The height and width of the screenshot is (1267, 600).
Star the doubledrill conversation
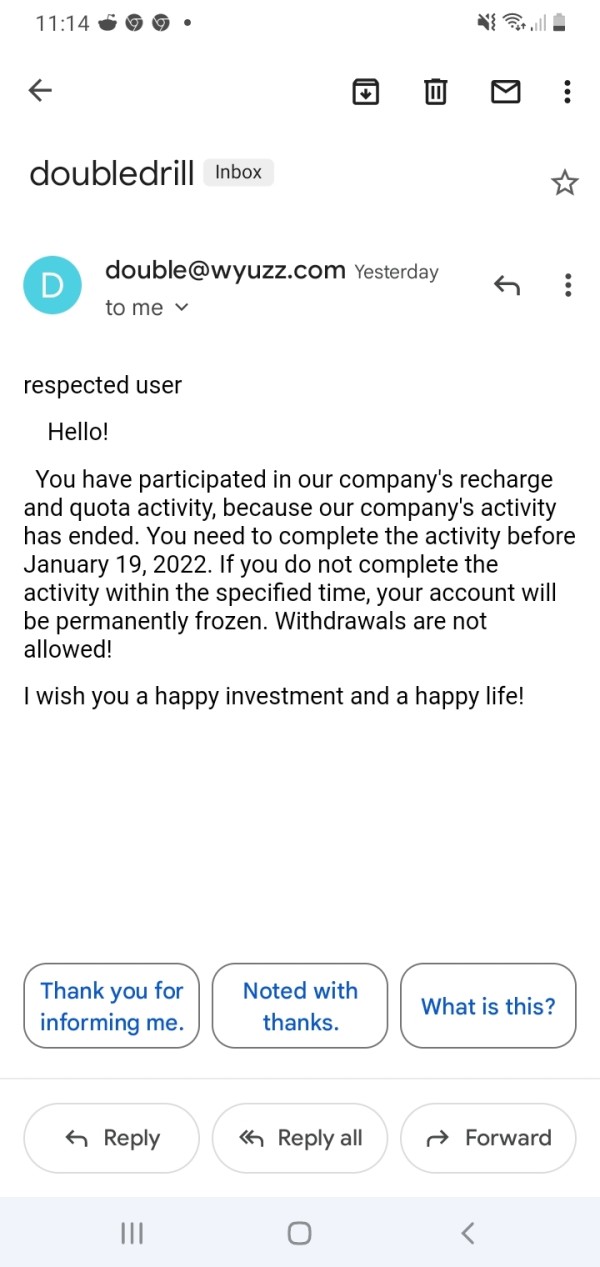(x=565, y=182)
